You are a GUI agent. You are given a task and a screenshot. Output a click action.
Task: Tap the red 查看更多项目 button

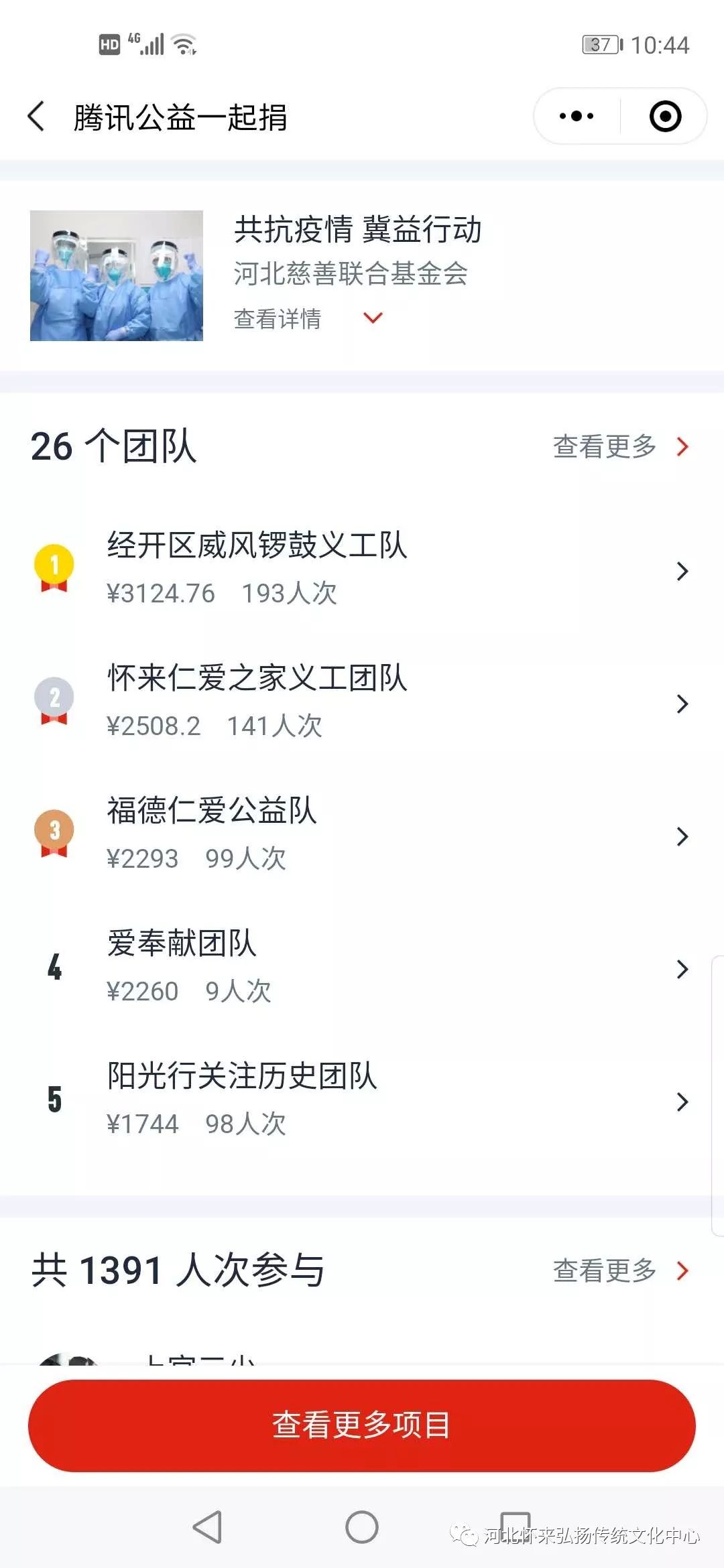tap(362, 1425)
